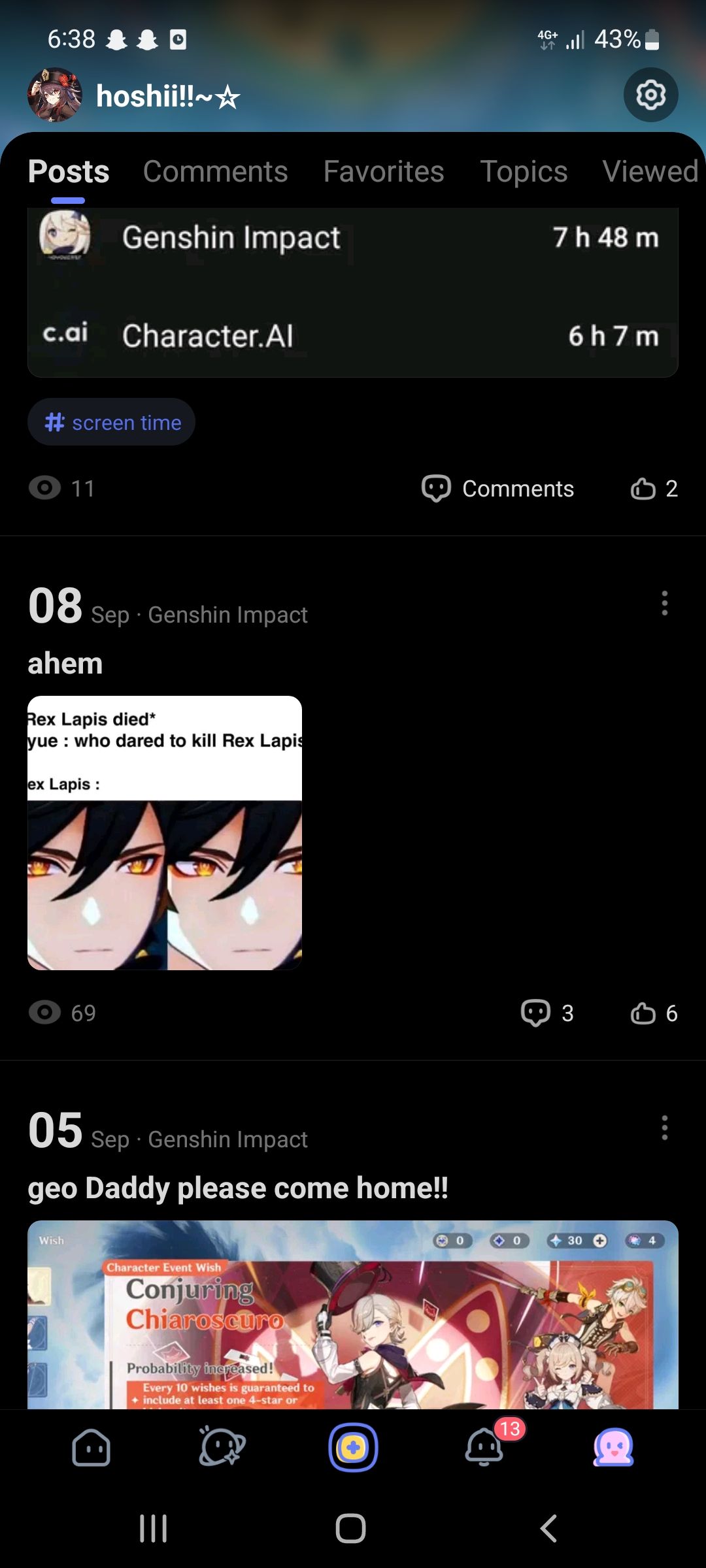Open the notifications bell
Image resolution: width=706 pixels, height=1568 pixels.
pyautogui.click(x=484, y=1447)
